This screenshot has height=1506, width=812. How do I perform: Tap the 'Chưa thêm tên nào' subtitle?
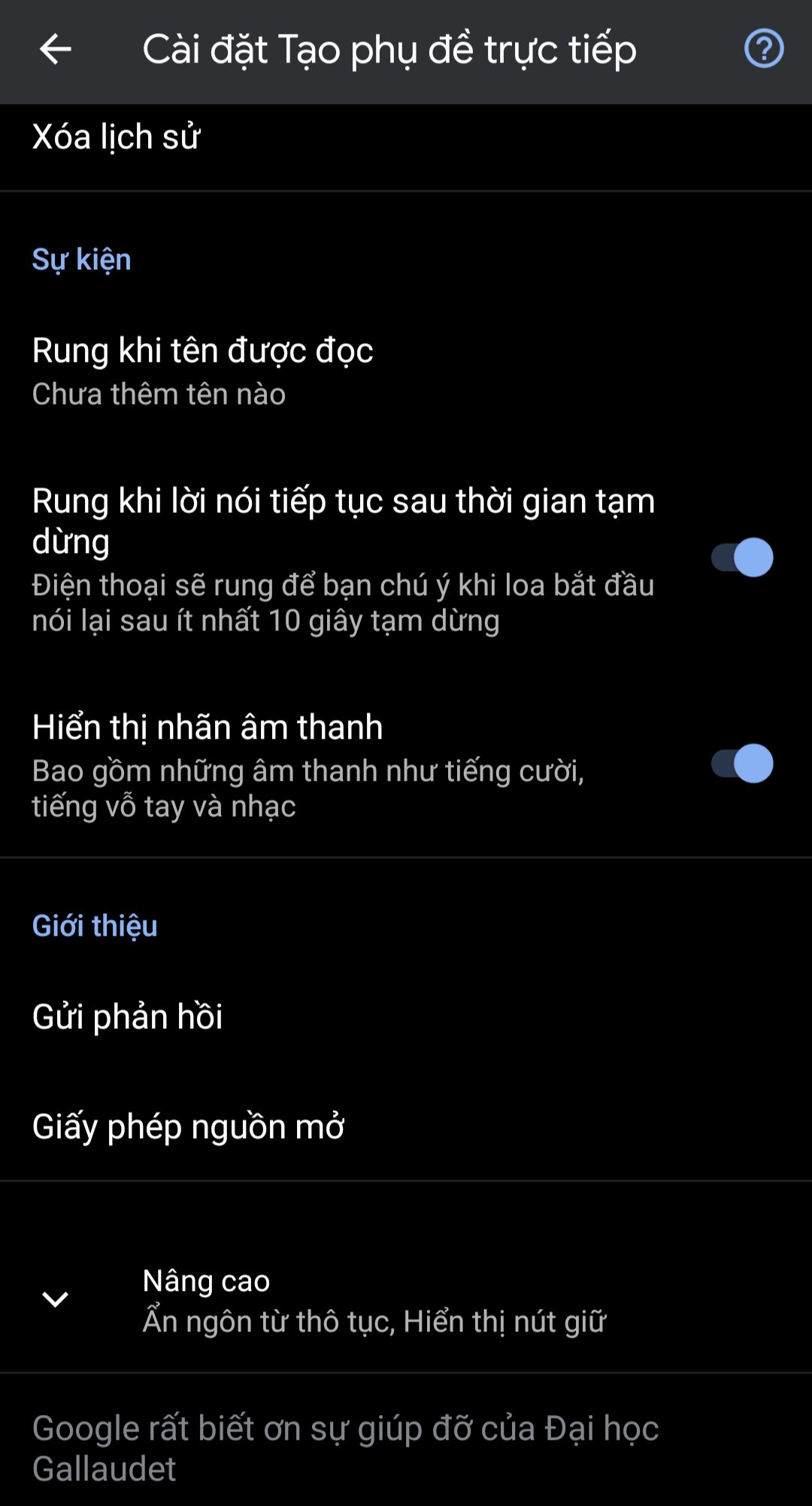159,393
